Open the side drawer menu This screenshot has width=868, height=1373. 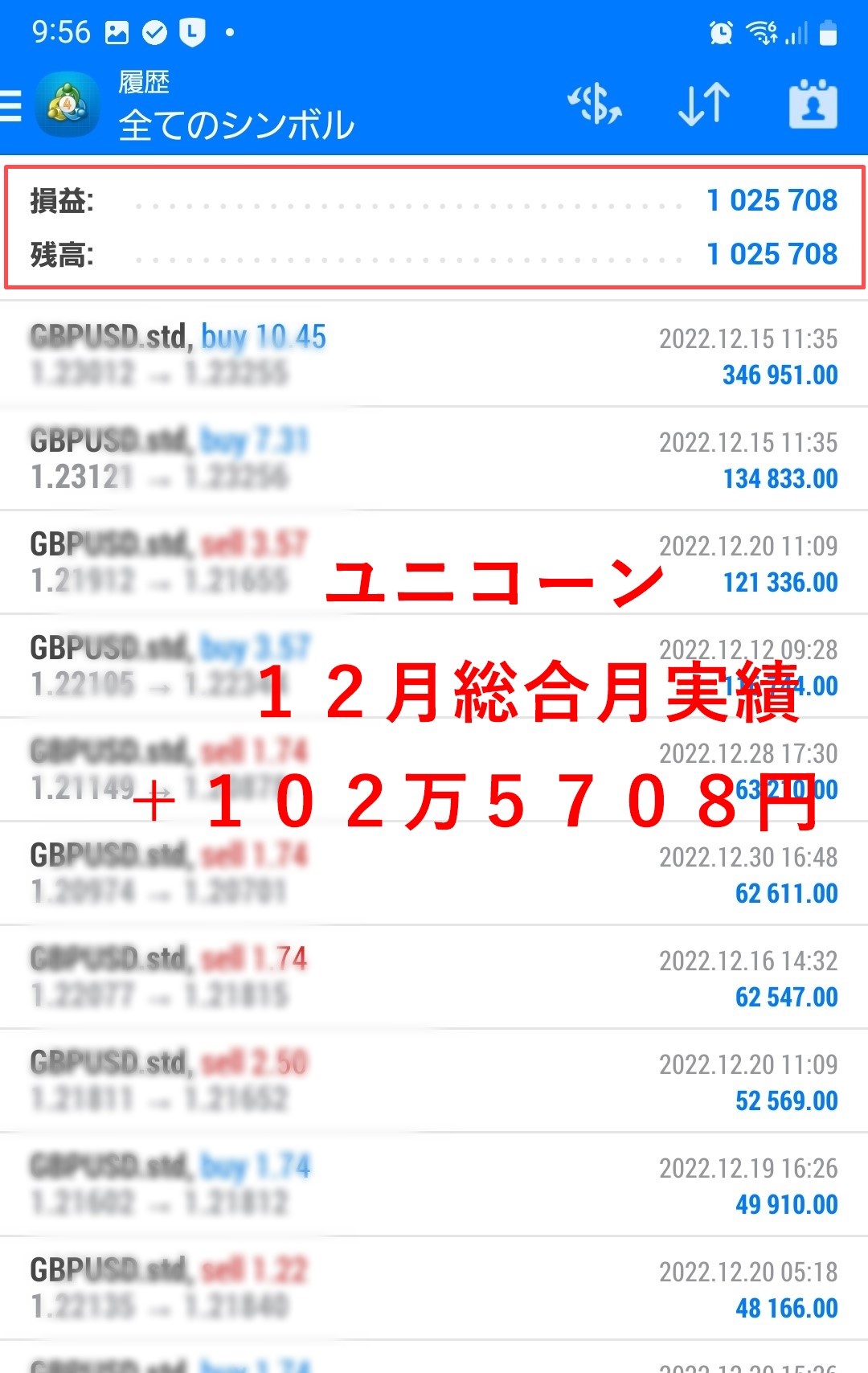(x=11, y=105)
